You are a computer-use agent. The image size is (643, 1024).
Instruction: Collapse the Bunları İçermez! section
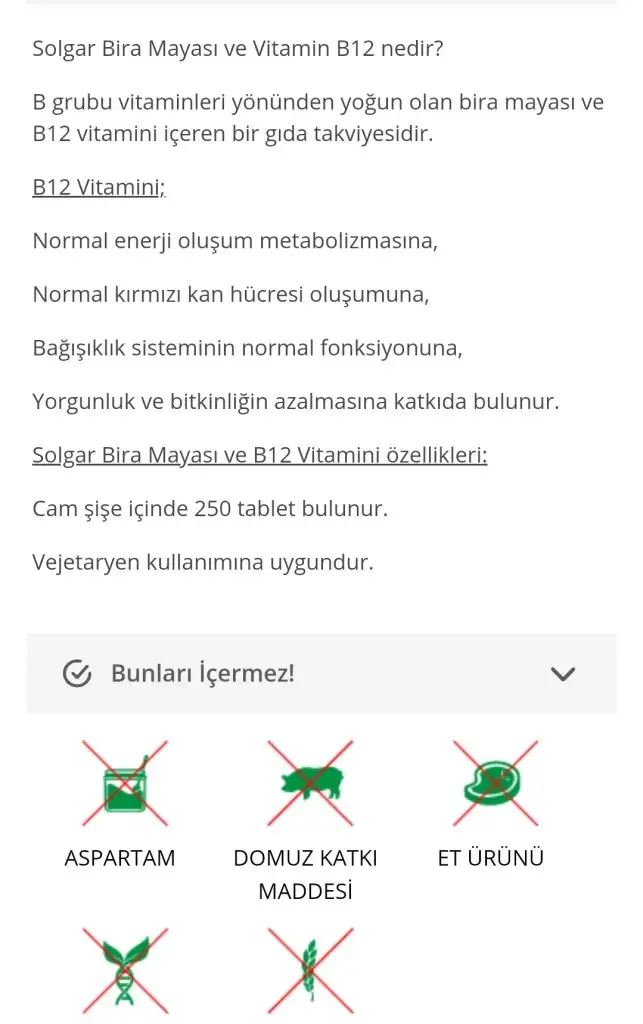(563, 674)
